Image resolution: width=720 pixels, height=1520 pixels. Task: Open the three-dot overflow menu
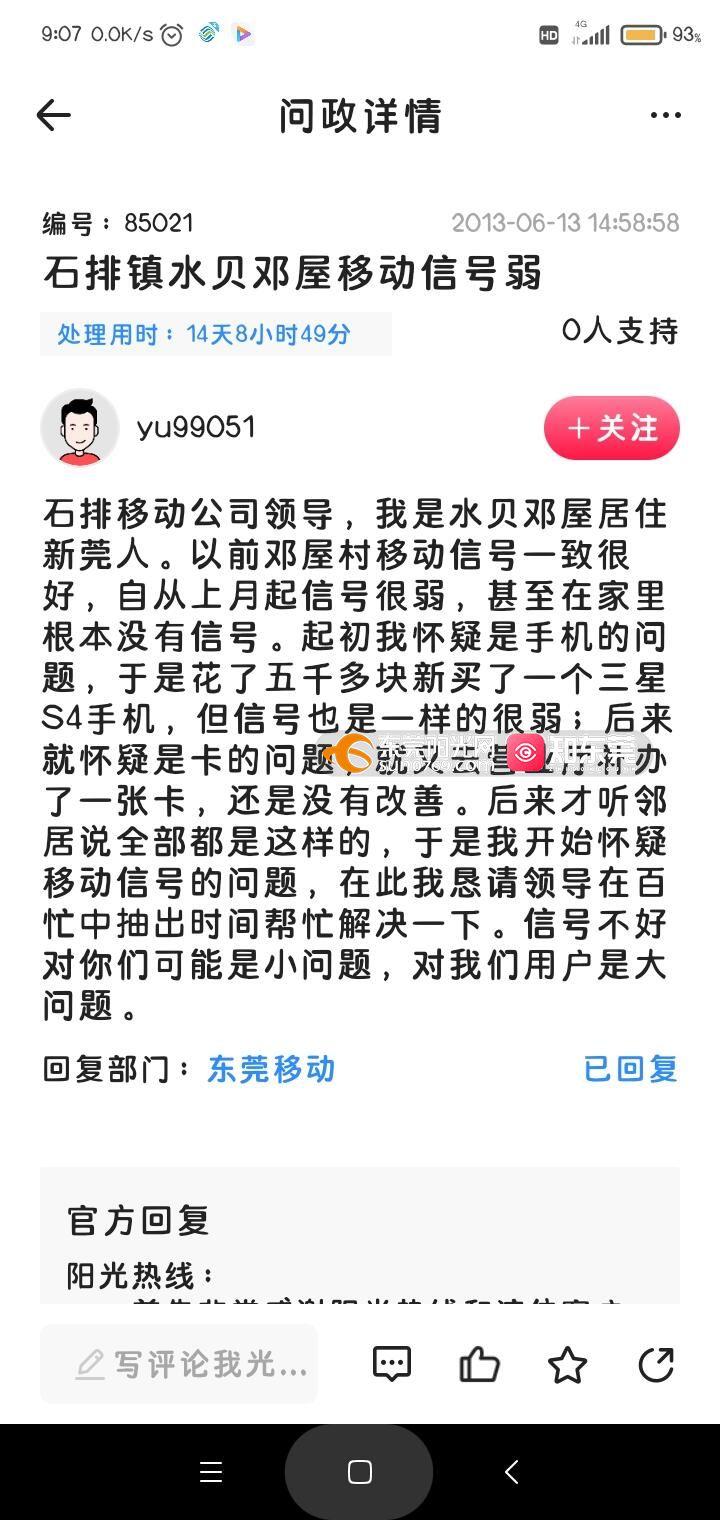click(x=665, y=116)
